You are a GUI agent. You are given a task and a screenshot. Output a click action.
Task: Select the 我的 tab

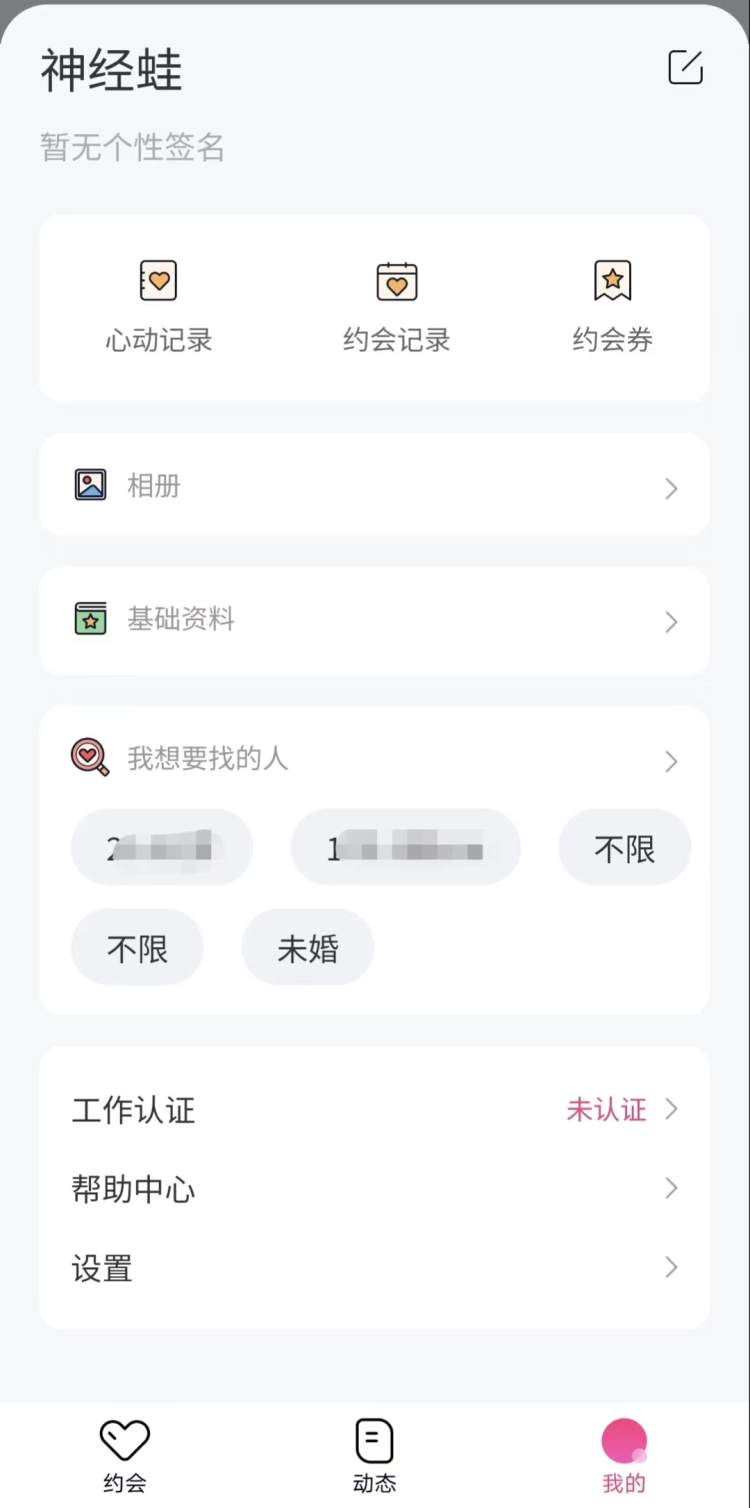point(624,1455)
